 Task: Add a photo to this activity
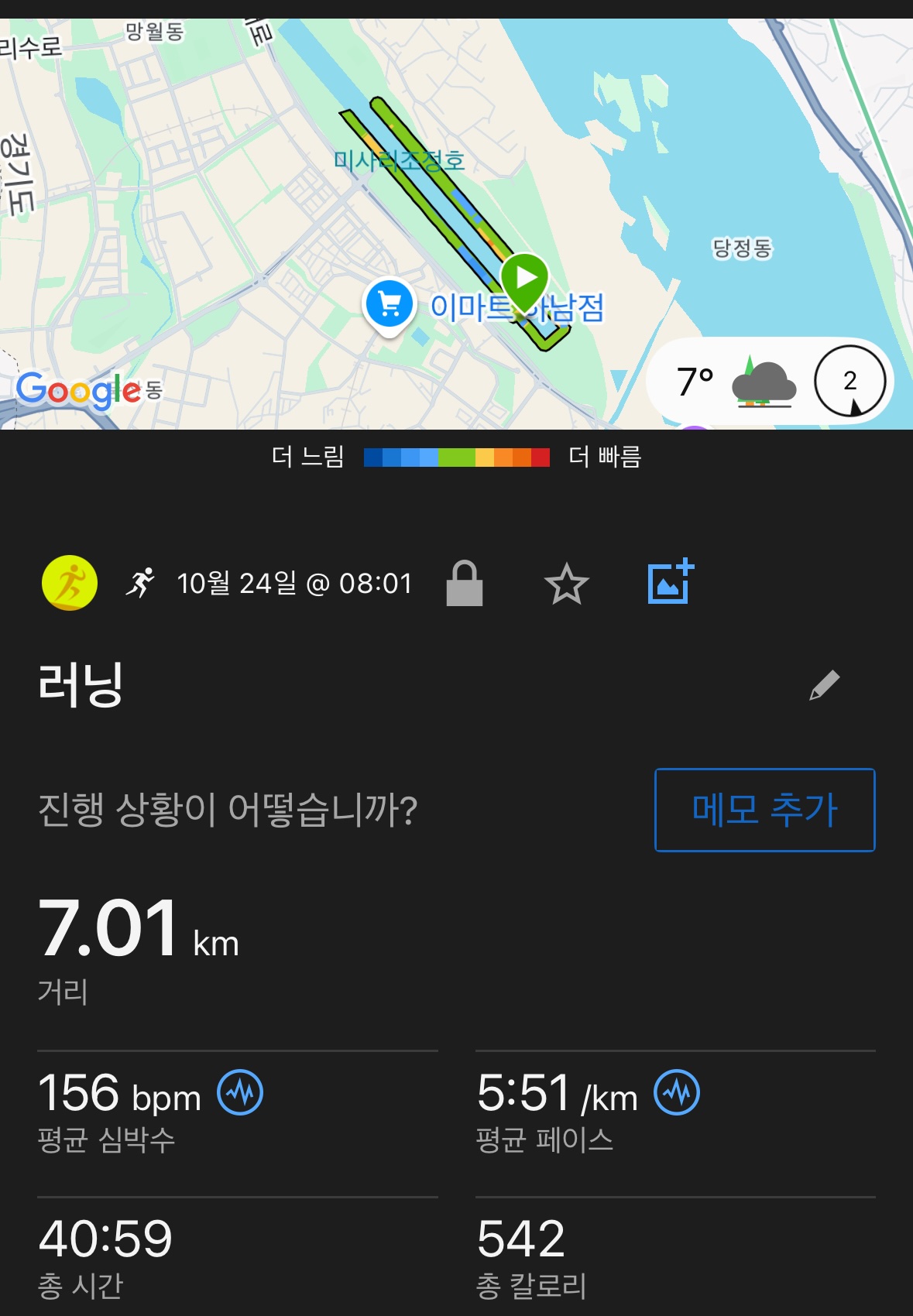pos(670,582)
